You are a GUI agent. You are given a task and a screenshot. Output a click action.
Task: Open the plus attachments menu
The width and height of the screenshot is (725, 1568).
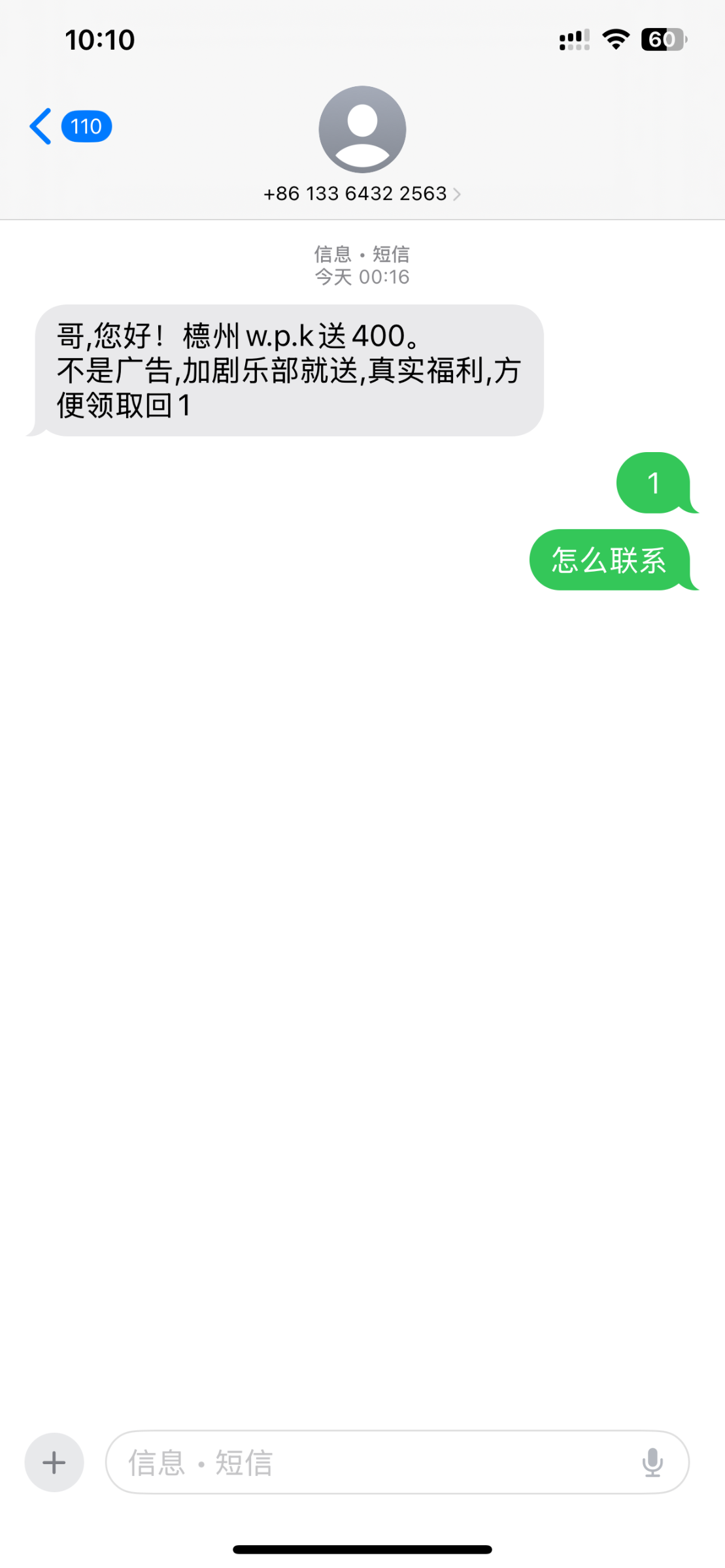(x=54, y=1462)
